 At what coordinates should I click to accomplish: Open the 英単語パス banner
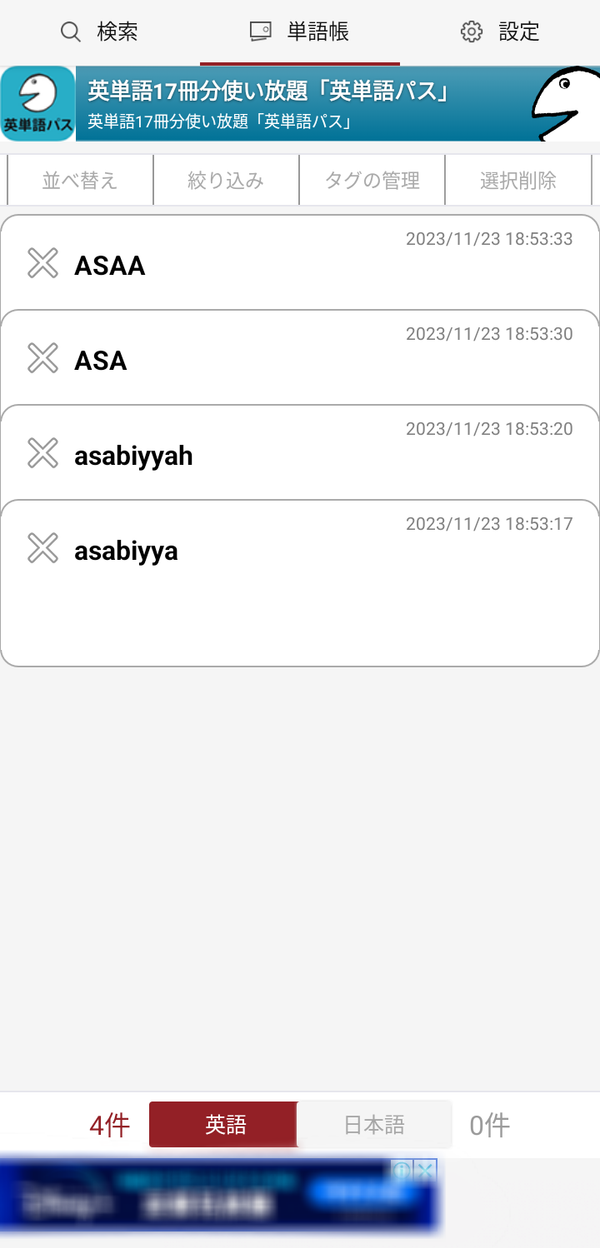[300, 105]
